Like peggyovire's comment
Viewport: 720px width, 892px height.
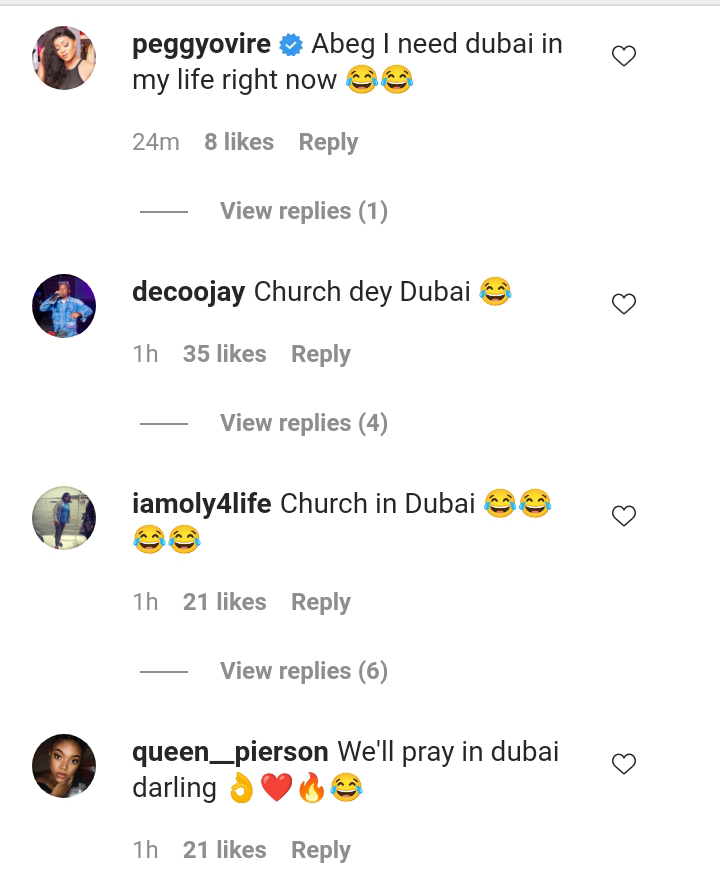point(624,57)
